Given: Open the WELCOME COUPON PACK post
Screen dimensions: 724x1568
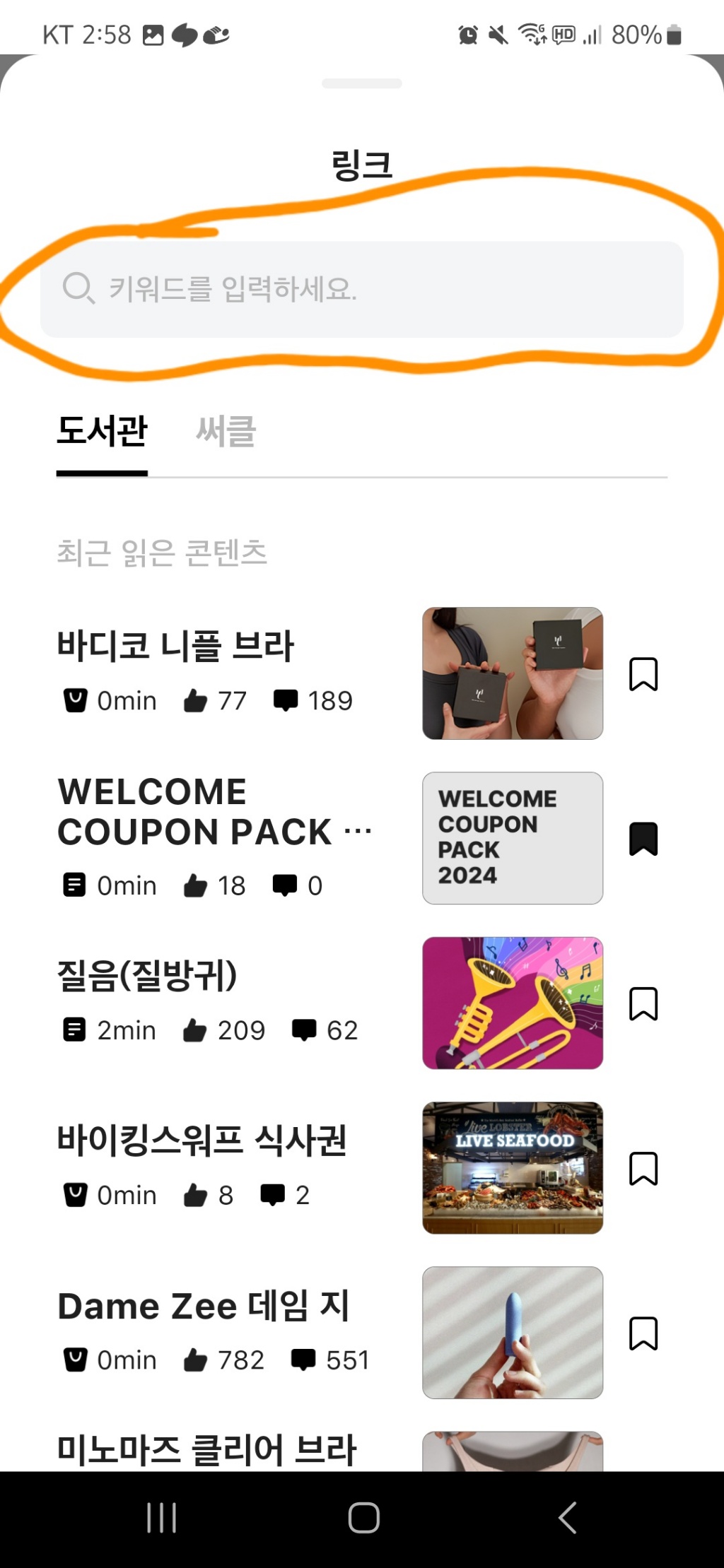Looking at the screenshot, I should point(212,813).
